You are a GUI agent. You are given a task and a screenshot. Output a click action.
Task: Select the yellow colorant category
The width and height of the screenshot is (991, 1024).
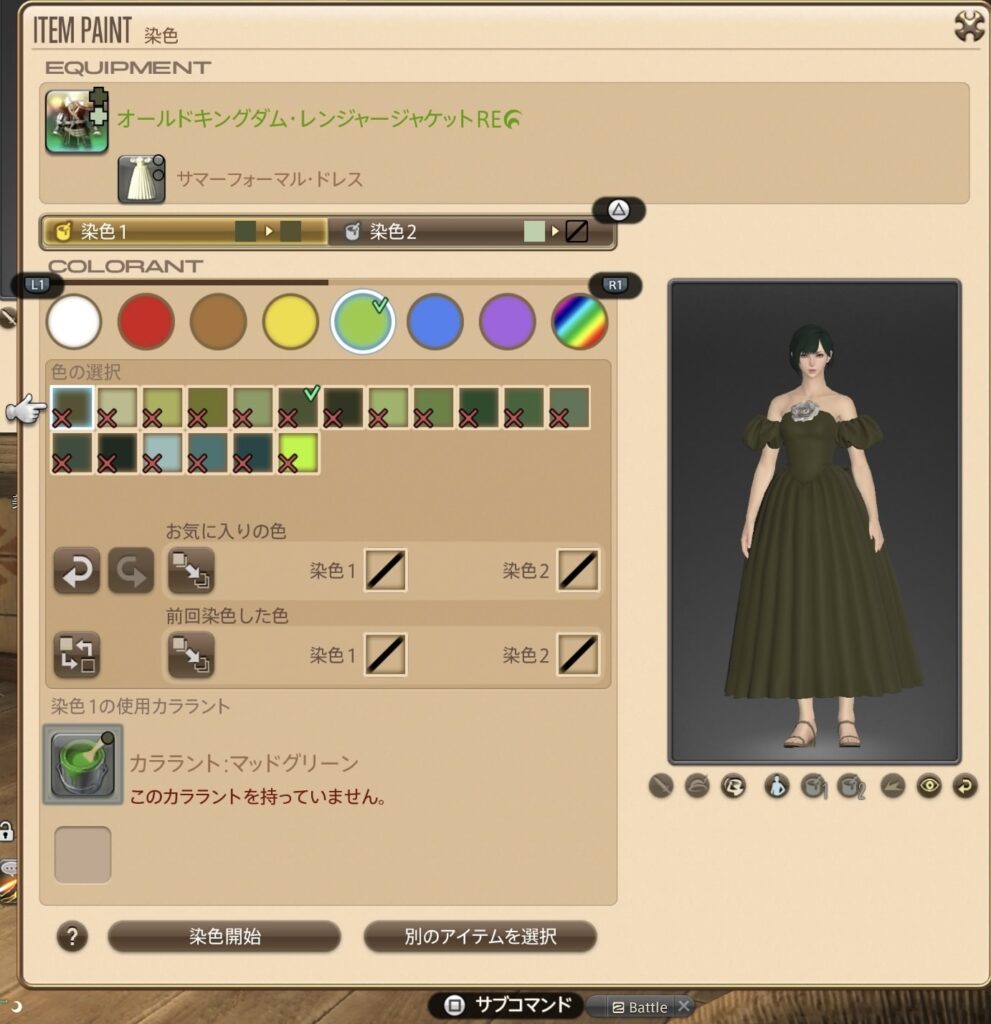pyautogui.click(x=290, y=322)
